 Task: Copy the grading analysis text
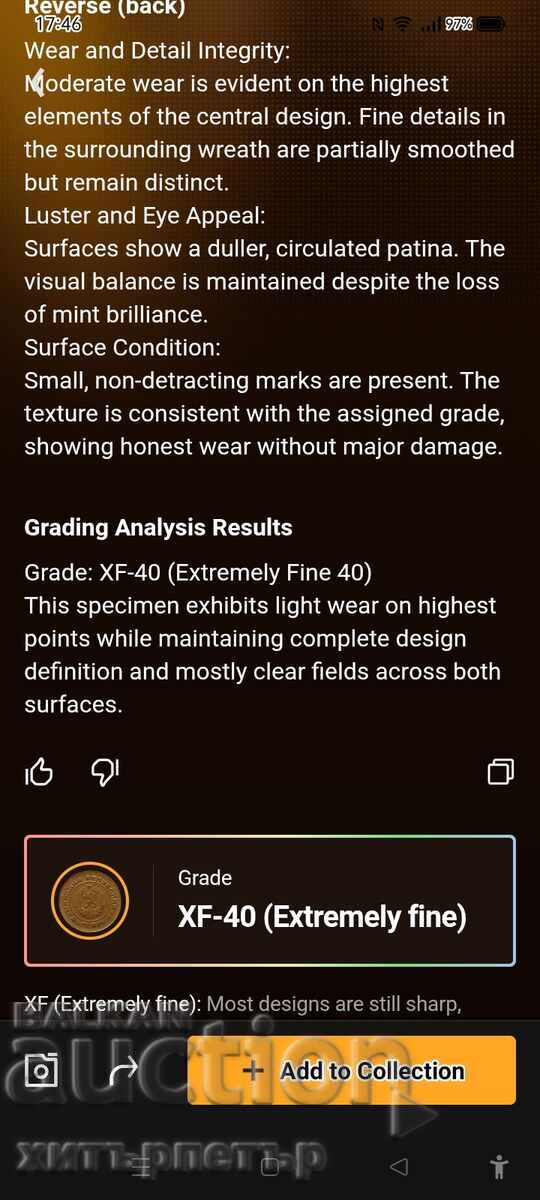tap(501, 771)
